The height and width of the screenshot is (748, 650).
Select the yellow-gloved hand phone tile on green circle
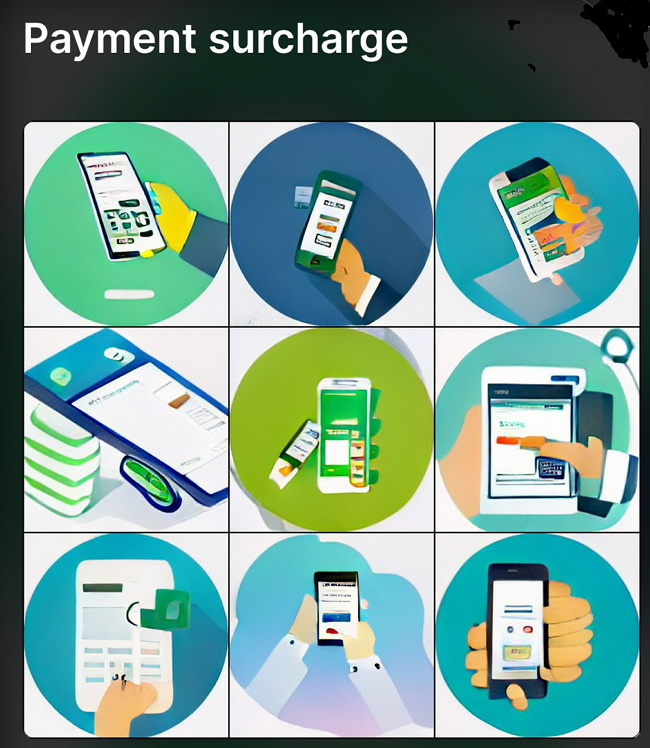coord(126,224)
